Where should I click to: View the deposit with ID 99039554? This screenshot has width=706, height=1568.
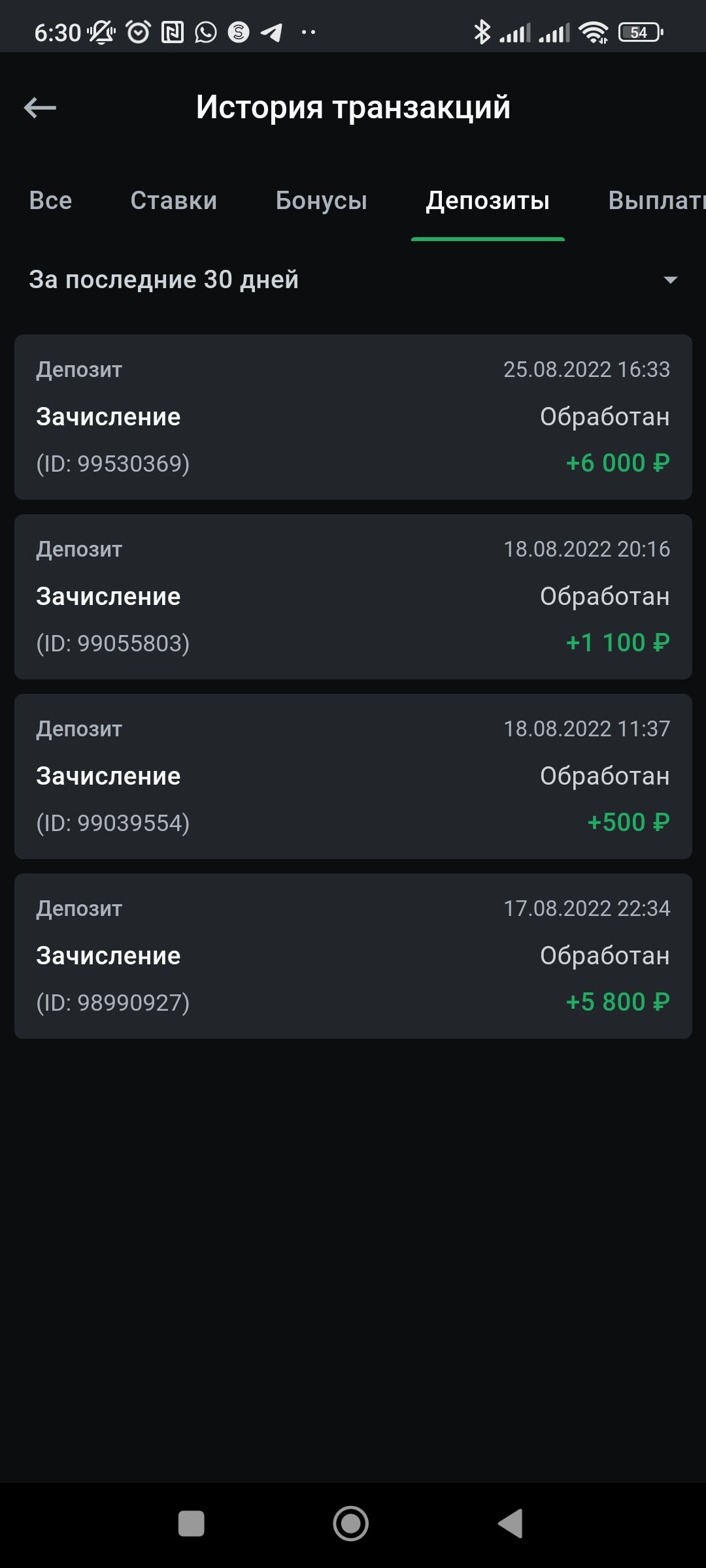(x=353, y=776)
